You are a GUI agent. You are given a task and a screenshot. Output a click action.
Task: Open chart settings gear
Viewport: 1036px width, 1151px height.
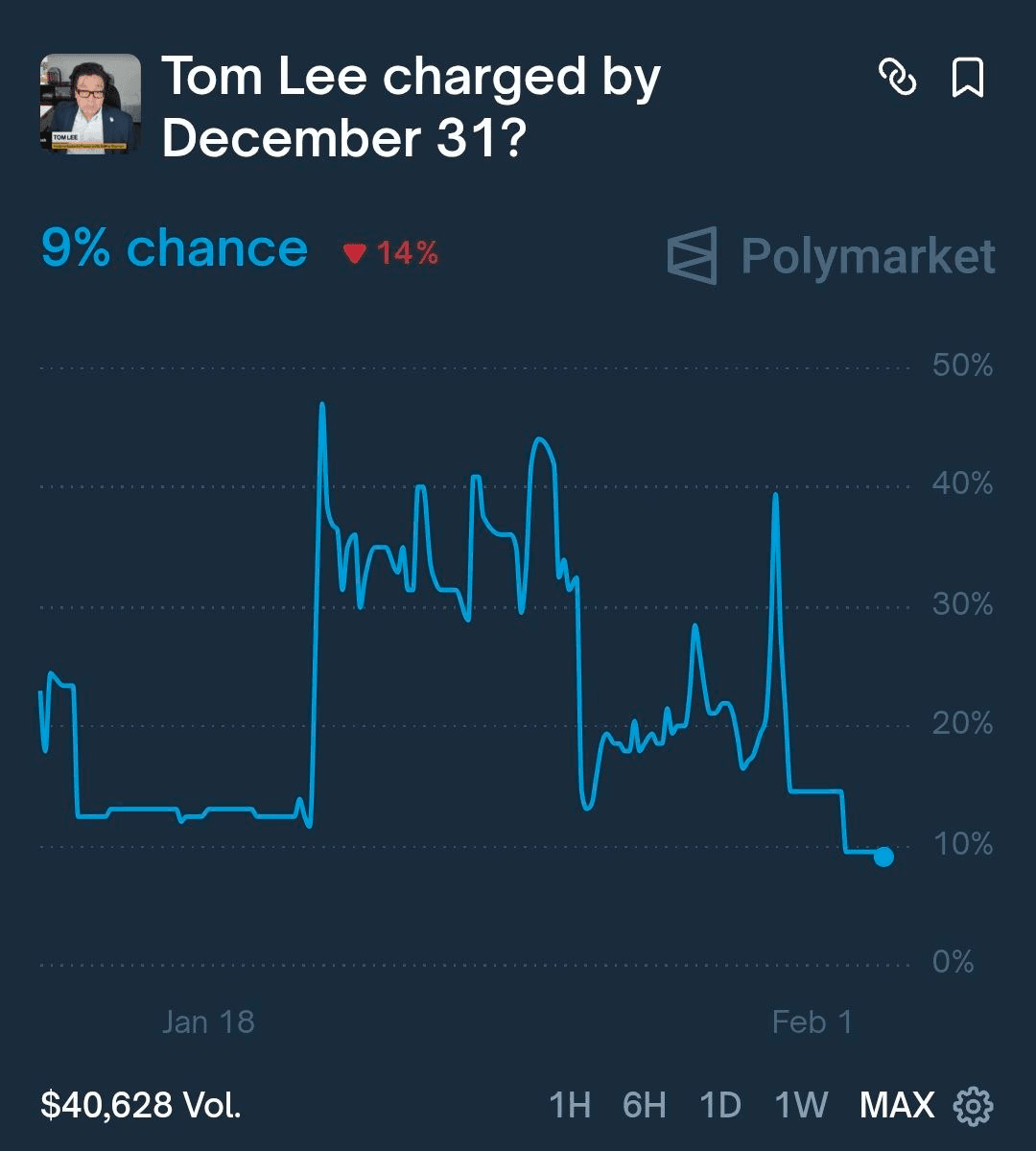pos(973,1106)
